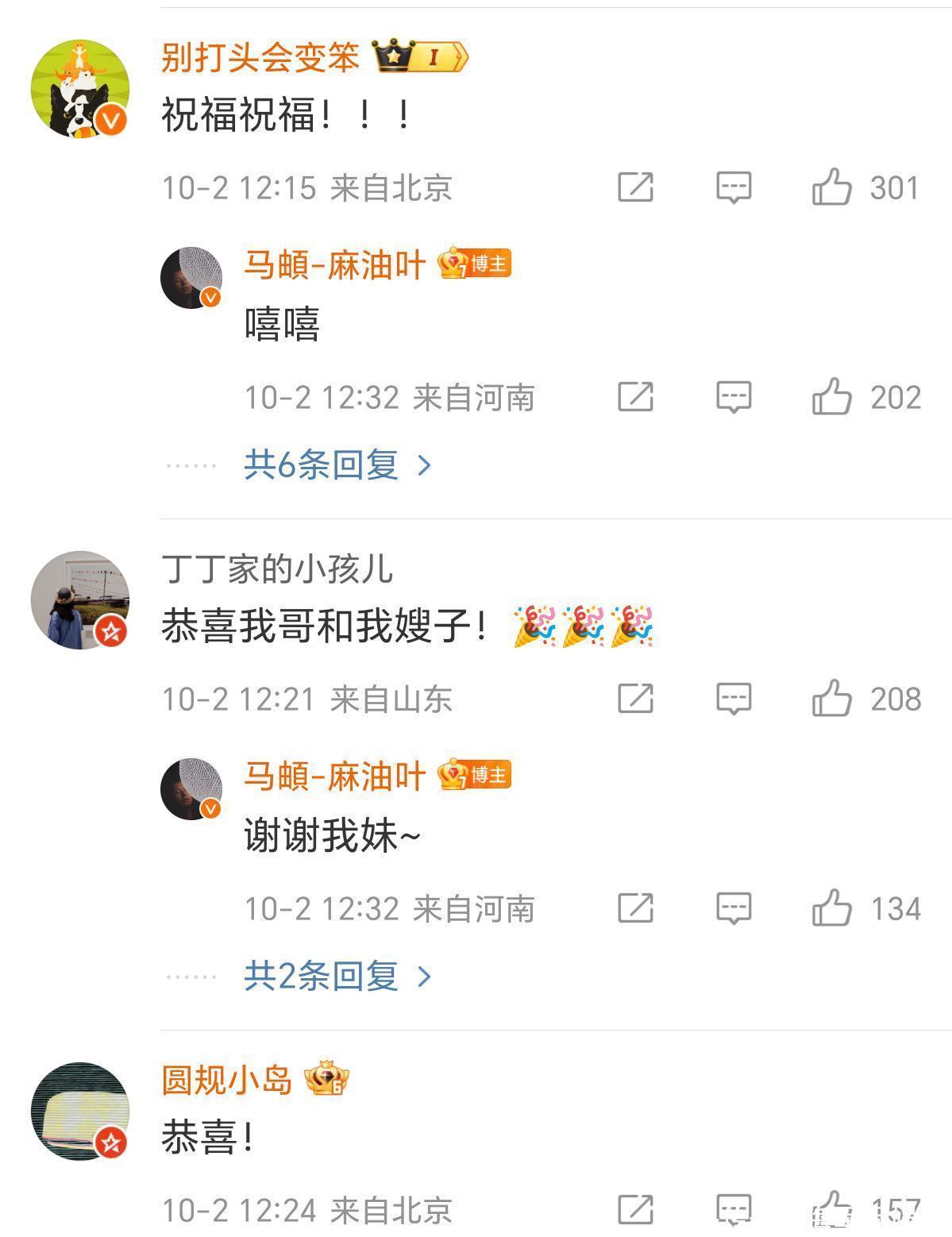Like 丁丁家的小孩儿's comment

(x=831, y=699)
